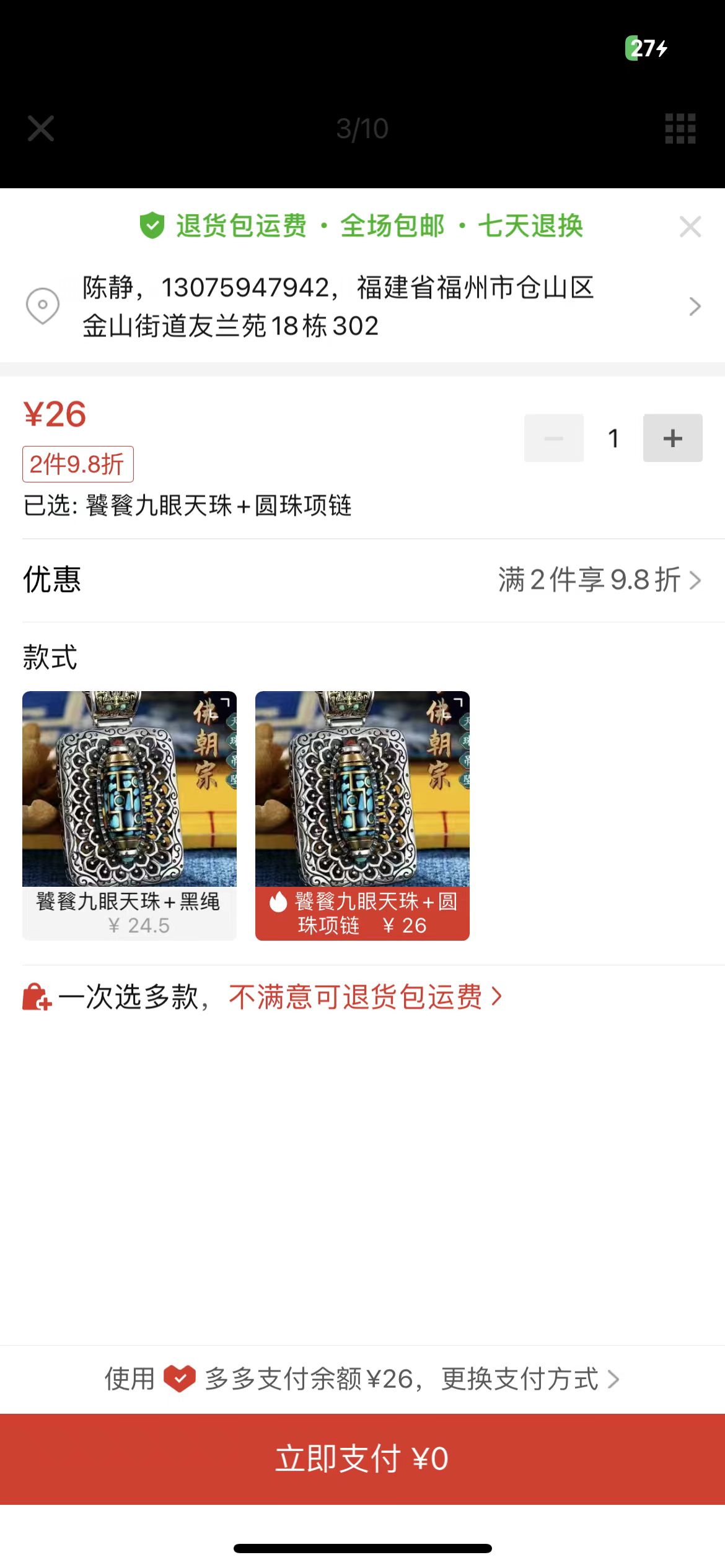Close the image viewer with the X icon
This screenshot has width=725, height=1568.
[41, 129]
